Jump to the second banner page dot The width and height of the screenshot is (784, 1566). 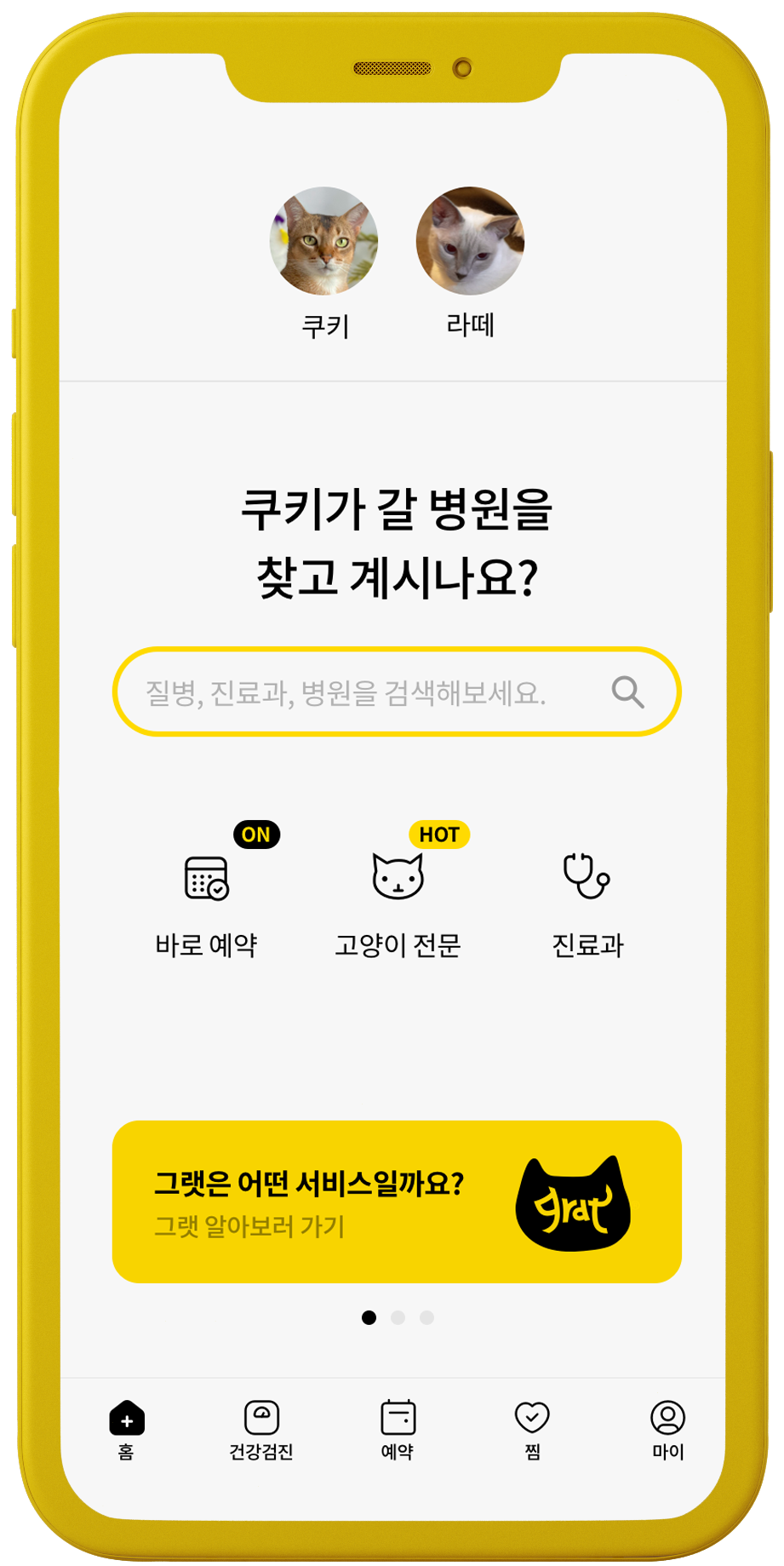click(398, 1317)
